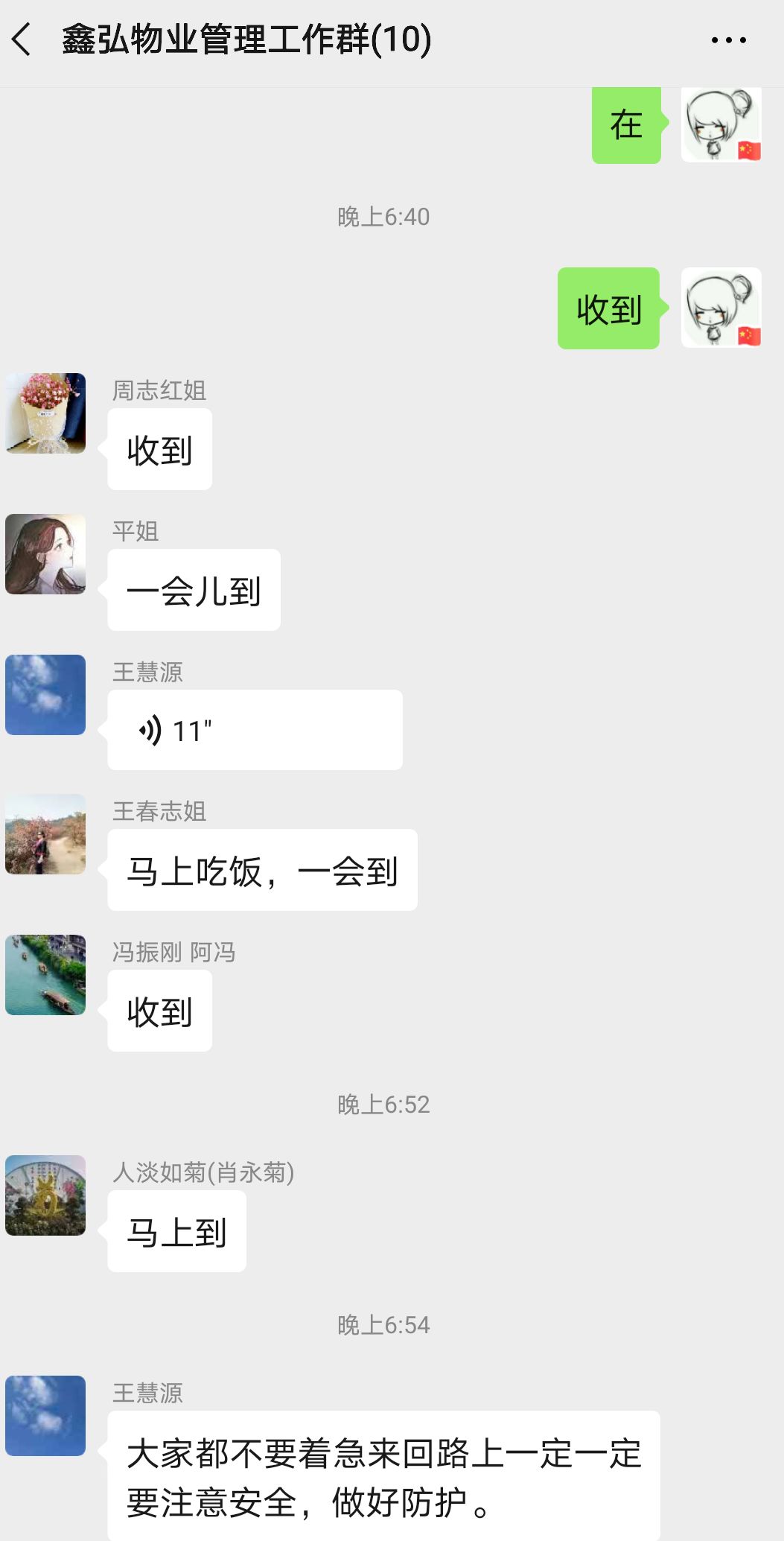
Task: Open 周志红姐's profile avatar
Action: pyautogui.click(x=45, y=413)
